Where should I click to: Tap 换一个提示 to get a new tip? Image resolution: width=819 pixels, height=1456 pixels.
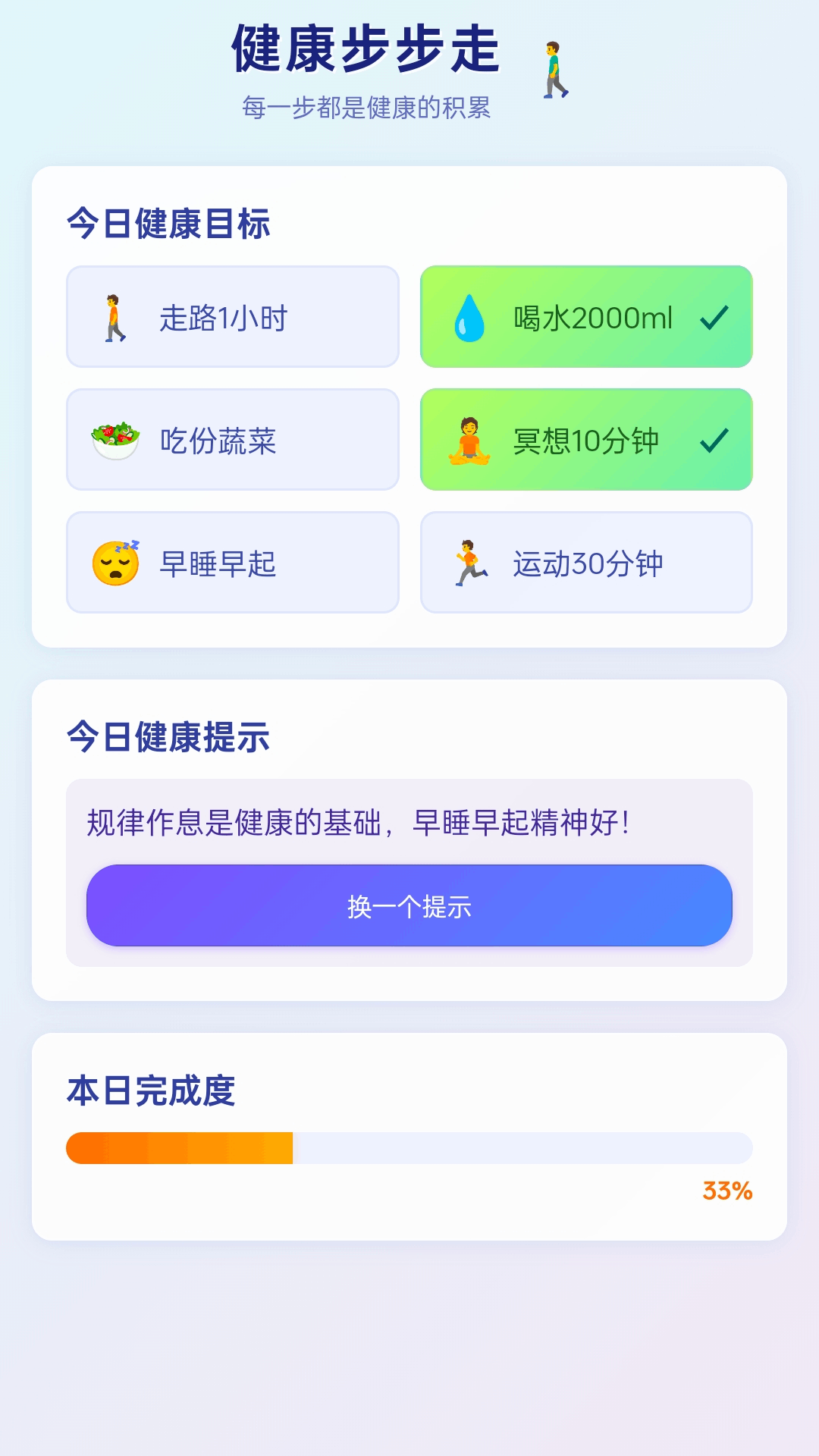pyautogui.click(x=409, y=905)
